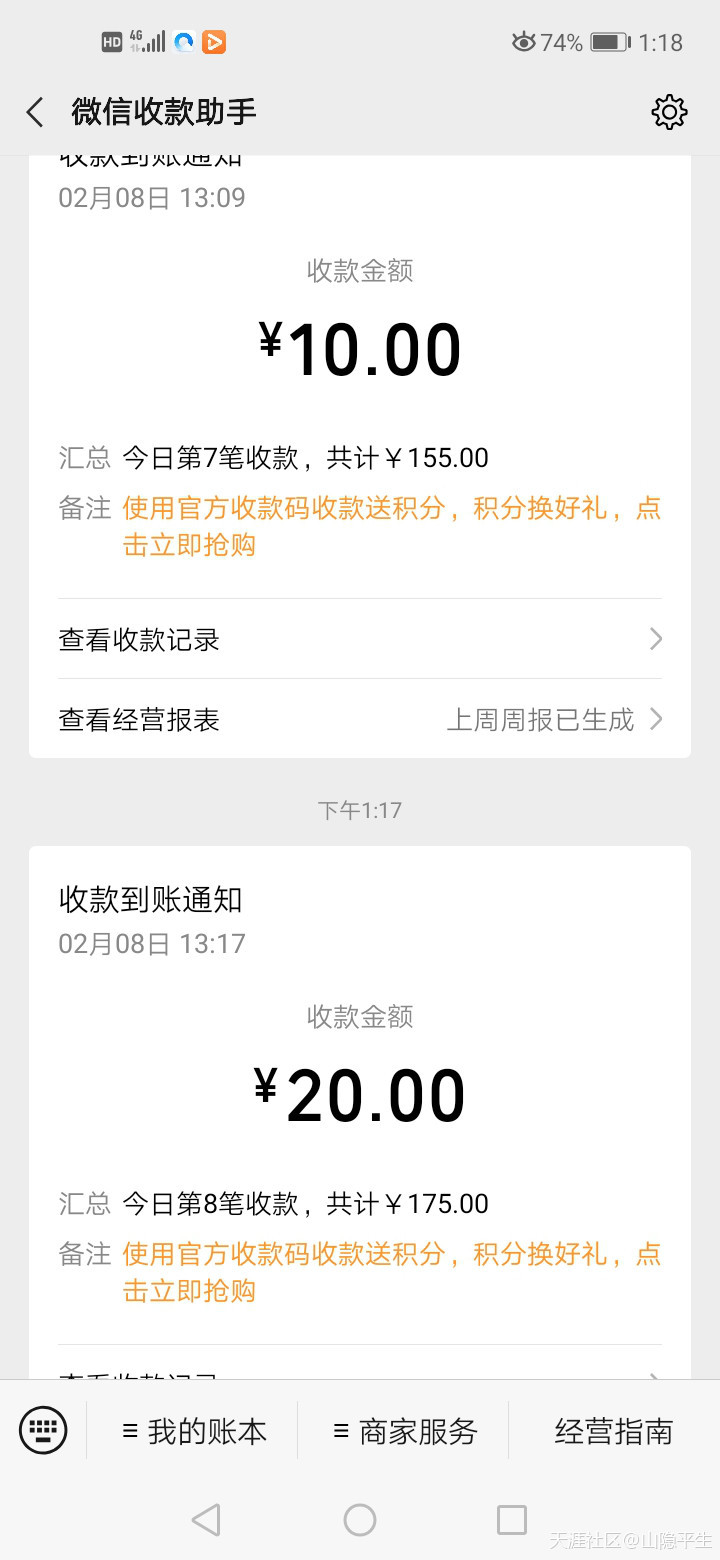Viewport: 720px width, 1560px height.
Task: Tap the orange 备注 promo link under ¥10.00
Action: pyautogui.click(x=392, y=526)
